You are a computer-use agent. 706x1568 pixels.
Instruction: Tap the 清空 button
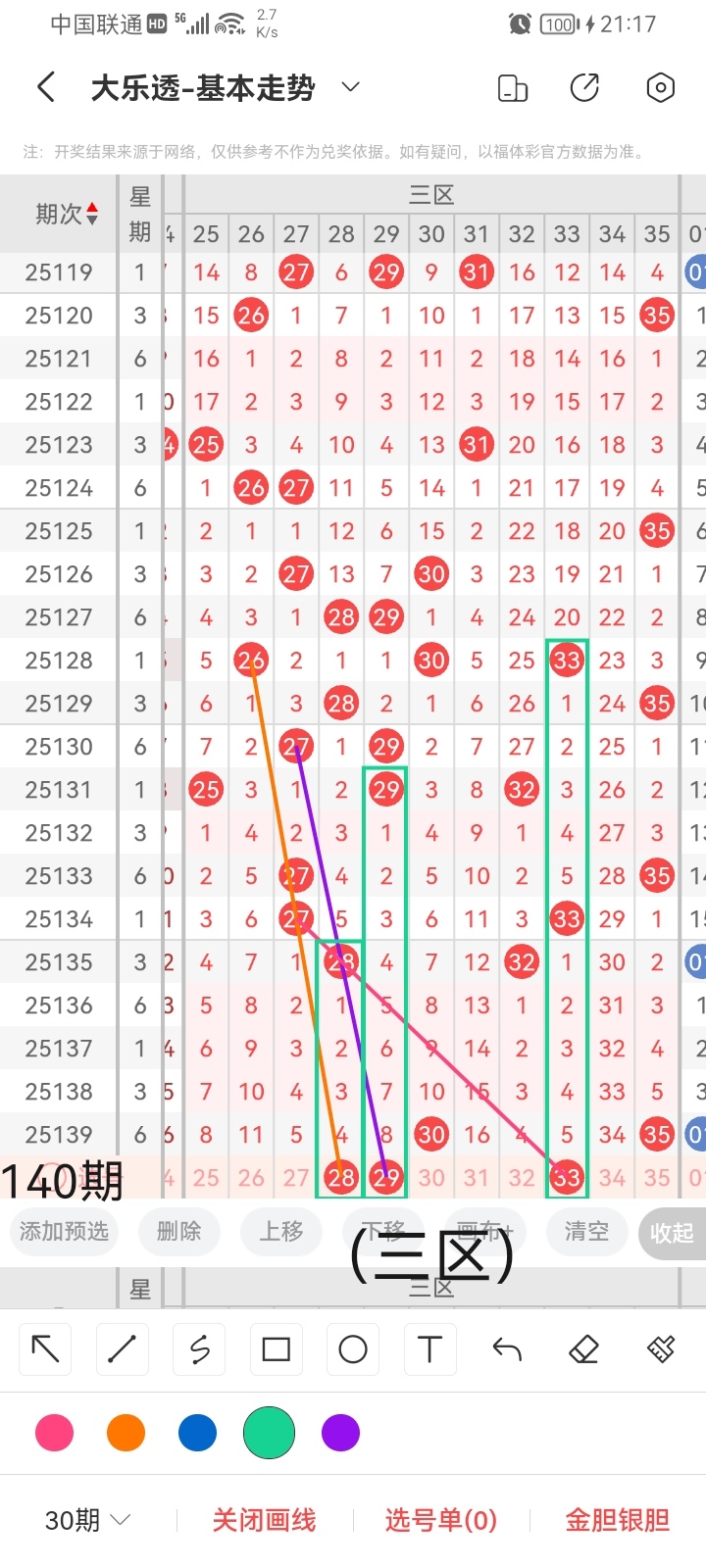point(586,1231)
